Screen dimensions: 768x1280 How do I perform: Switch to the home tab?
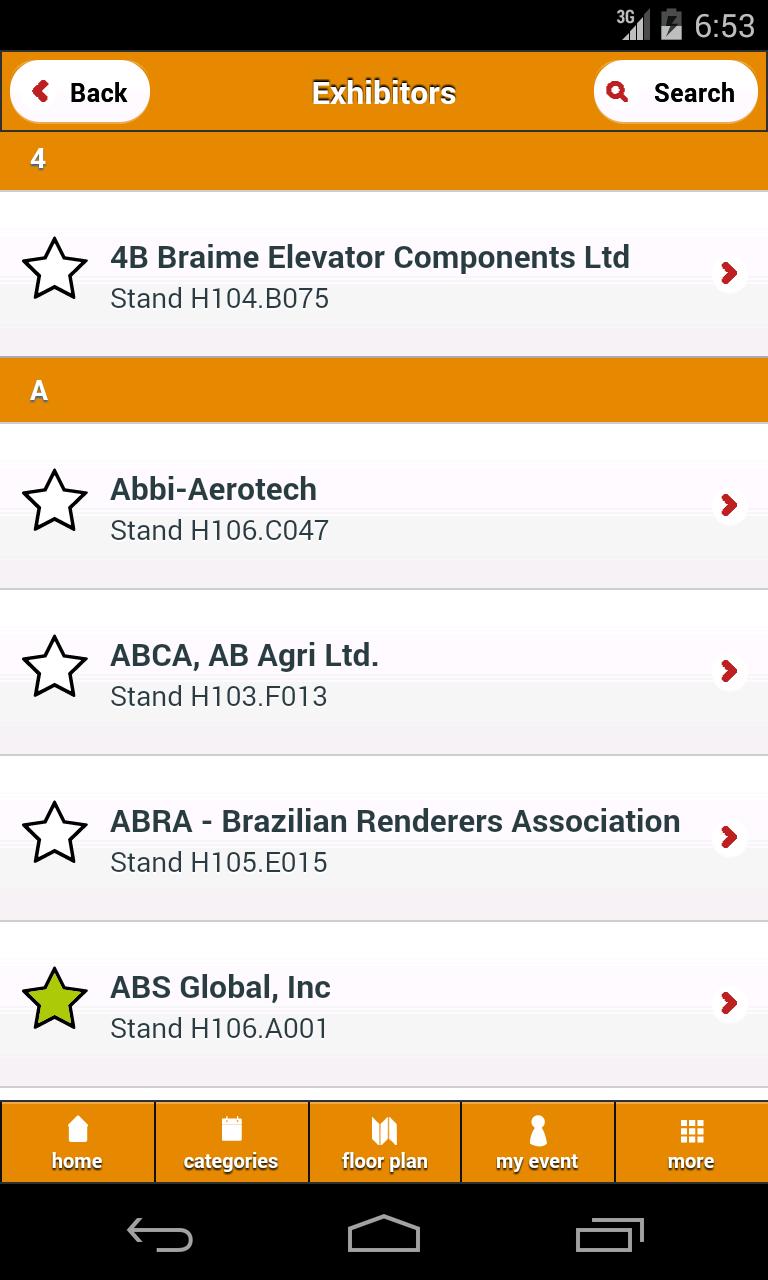[x=77, y=1143]
